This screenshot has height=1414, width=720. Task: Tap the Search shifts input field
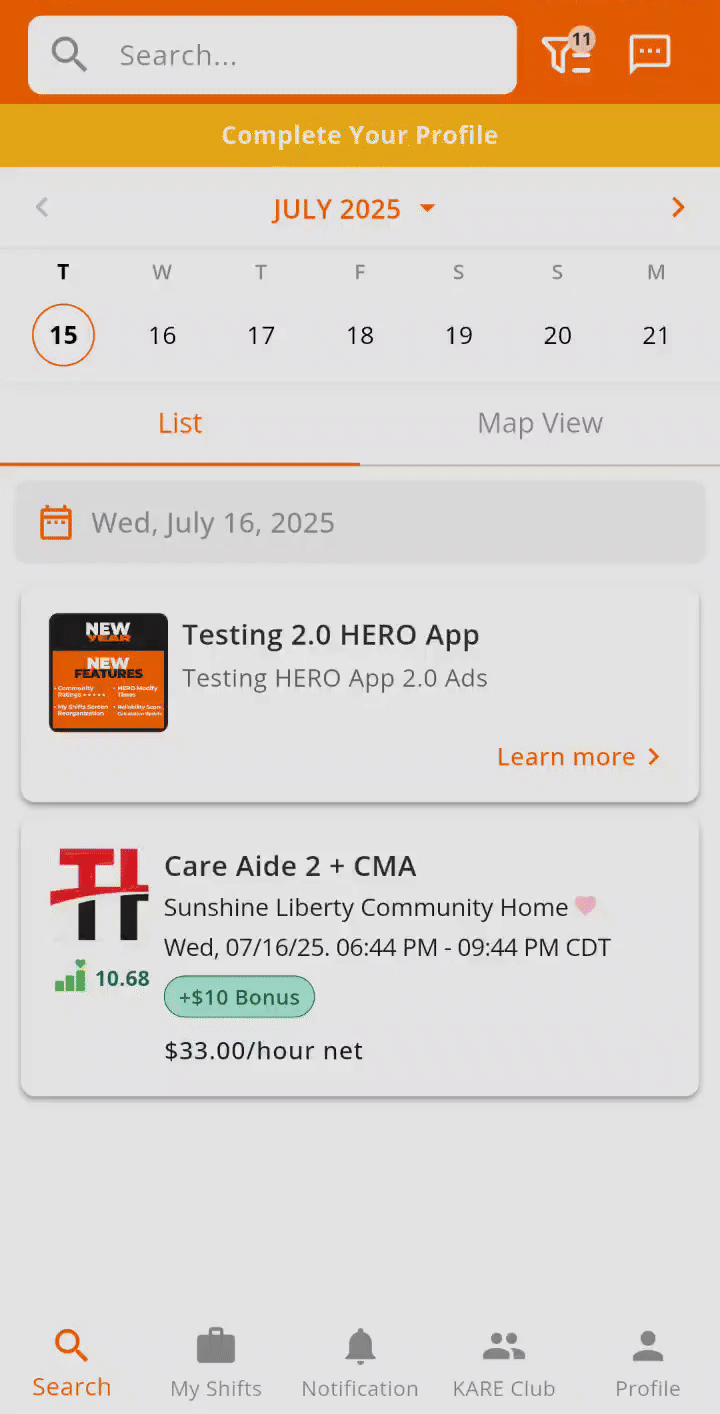pos(272,55)
